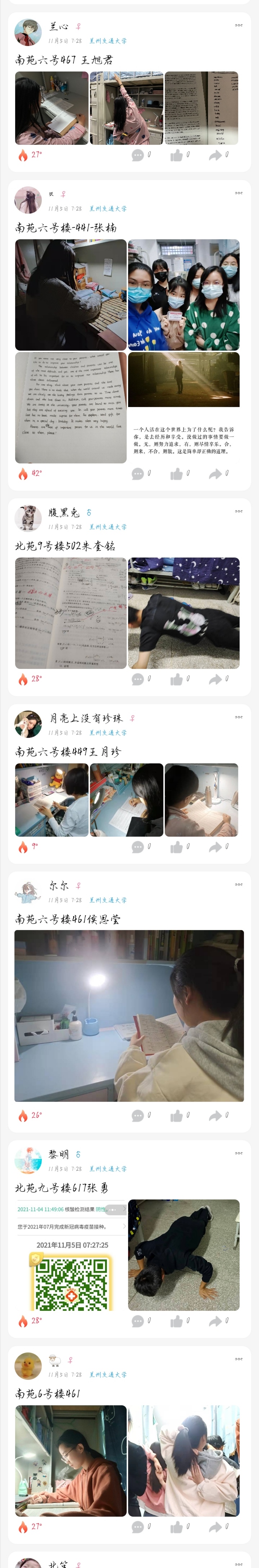Screen dimensions: 259x1568
Task: Open the handwritten page photo in 张楠 post
Action: point(71,407)
